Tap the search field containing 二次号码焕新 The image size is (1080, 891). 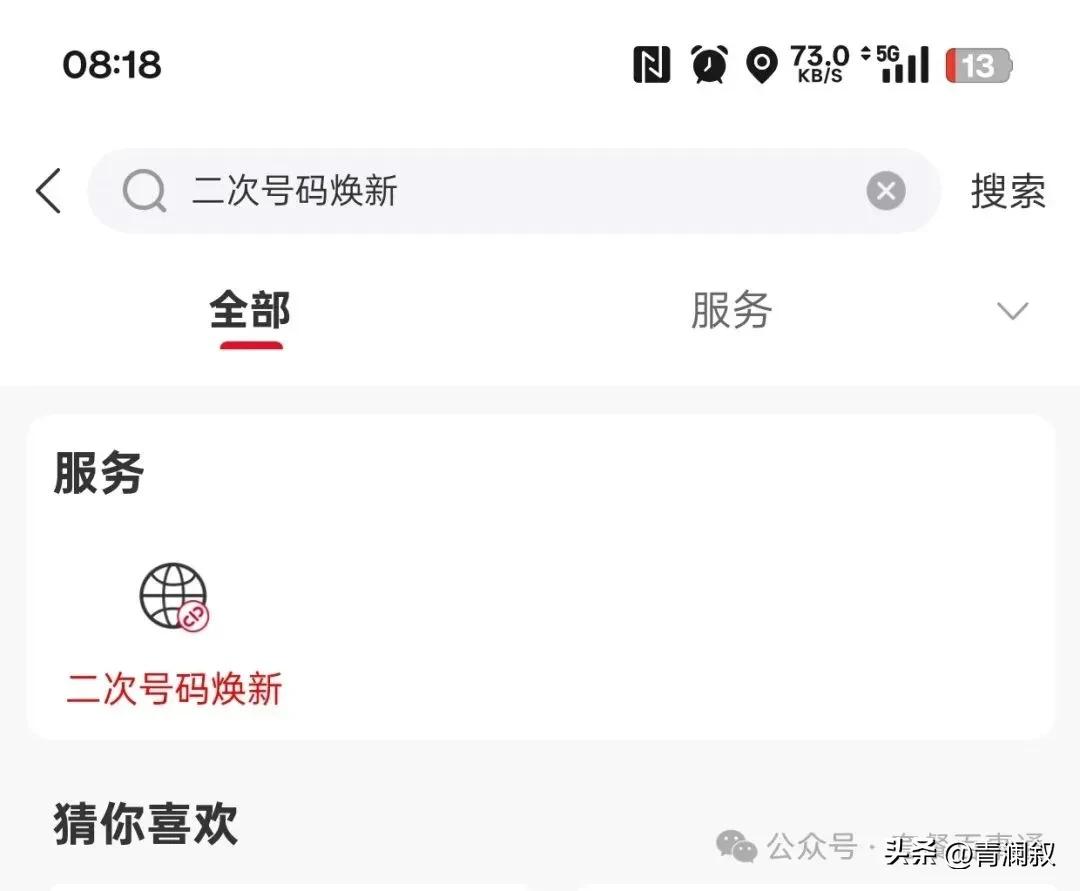tap(500, 191)
